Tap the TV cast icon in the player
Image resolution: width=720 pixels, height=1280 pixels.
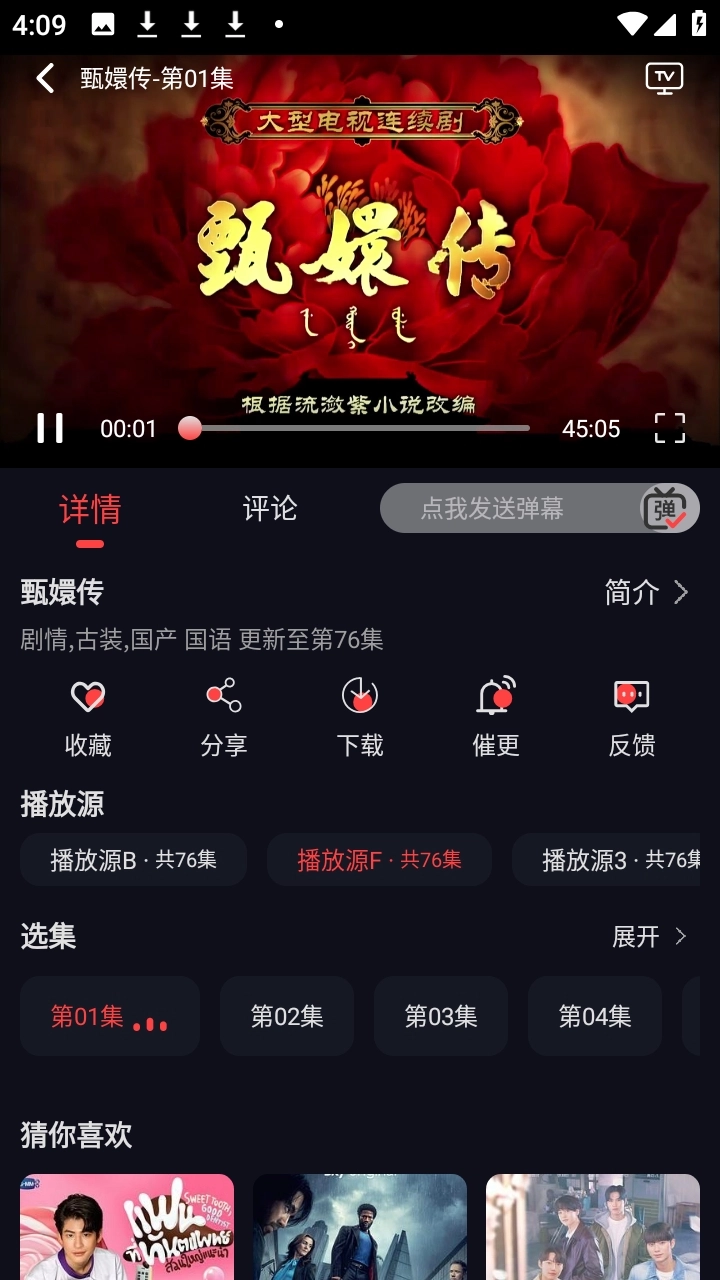[663, 77]
